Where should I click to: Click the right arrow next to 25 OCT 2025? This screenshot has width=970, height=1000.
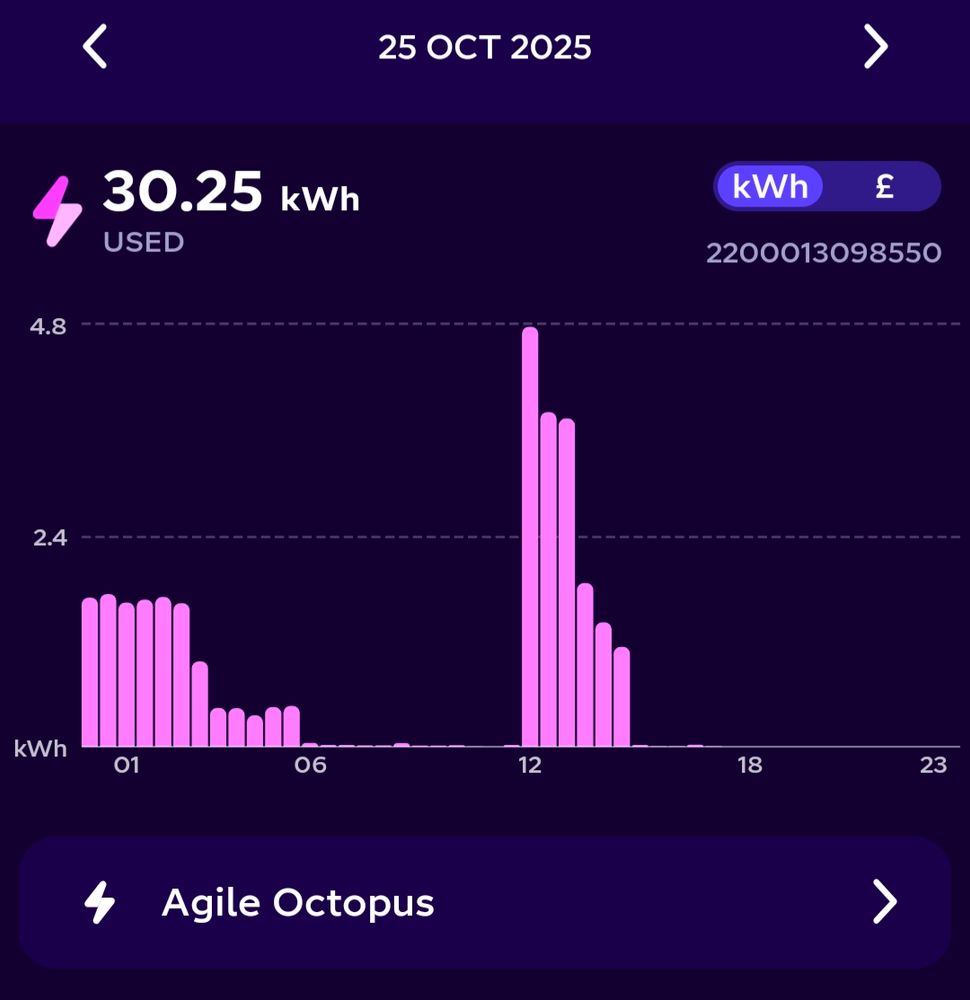[875, 47]
